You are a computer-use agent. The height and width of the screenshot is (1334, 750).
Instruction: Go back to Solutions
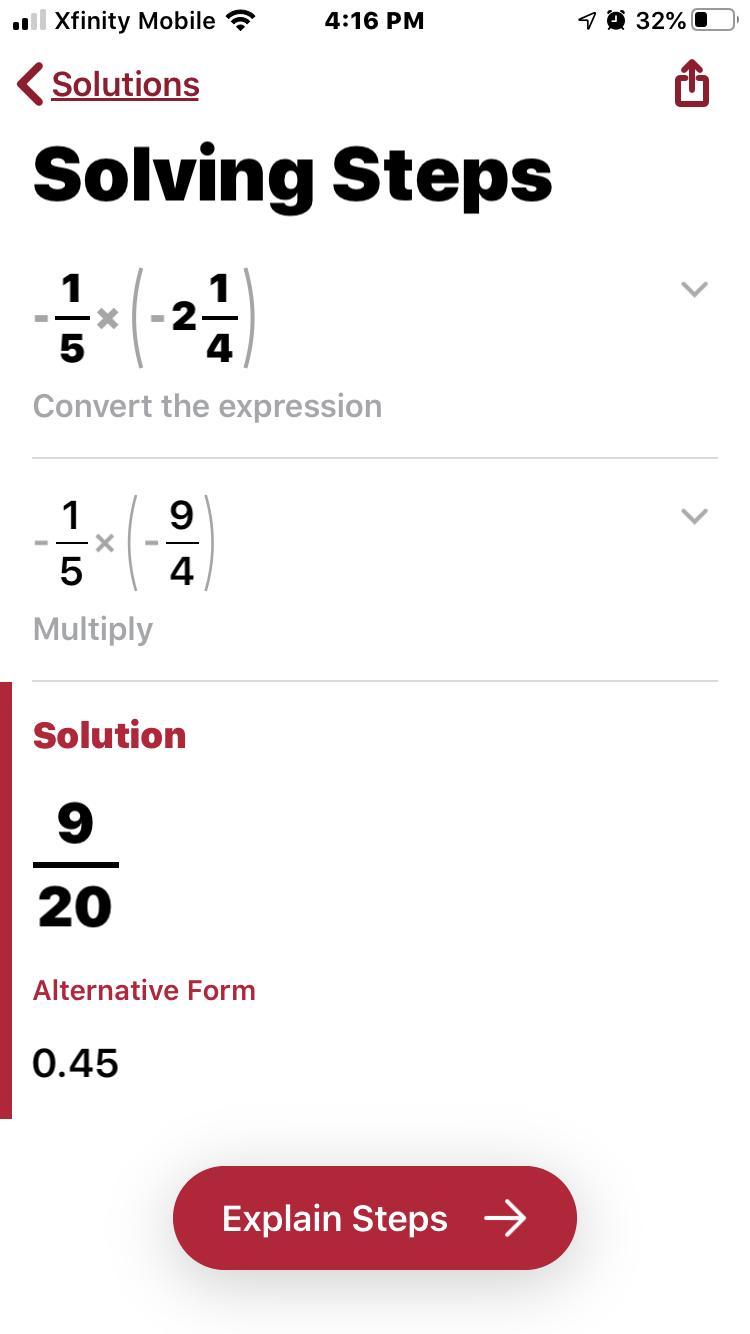(x=108, y=85)
